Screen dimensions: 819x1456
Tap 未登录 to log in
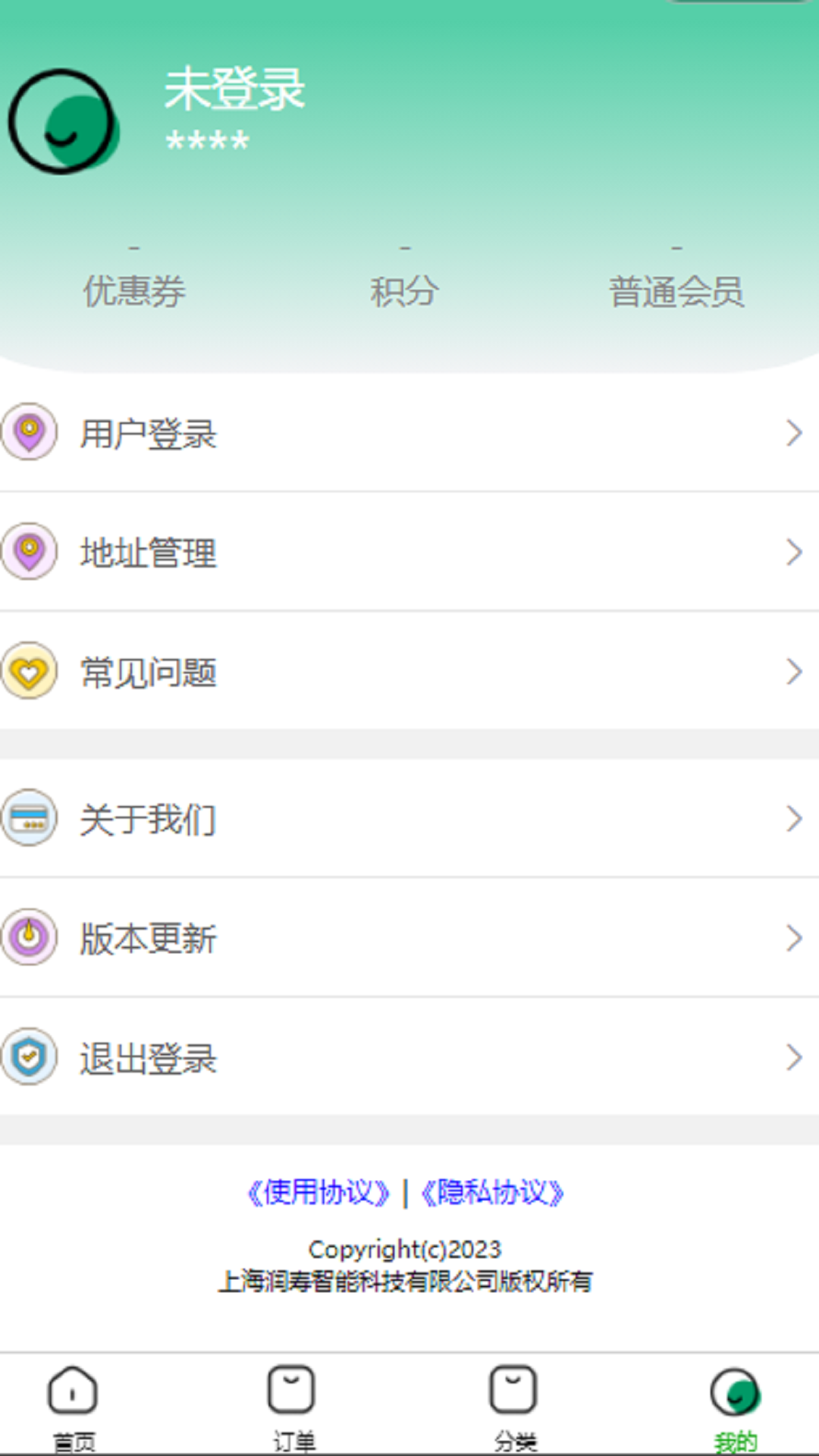click(234, 89)
